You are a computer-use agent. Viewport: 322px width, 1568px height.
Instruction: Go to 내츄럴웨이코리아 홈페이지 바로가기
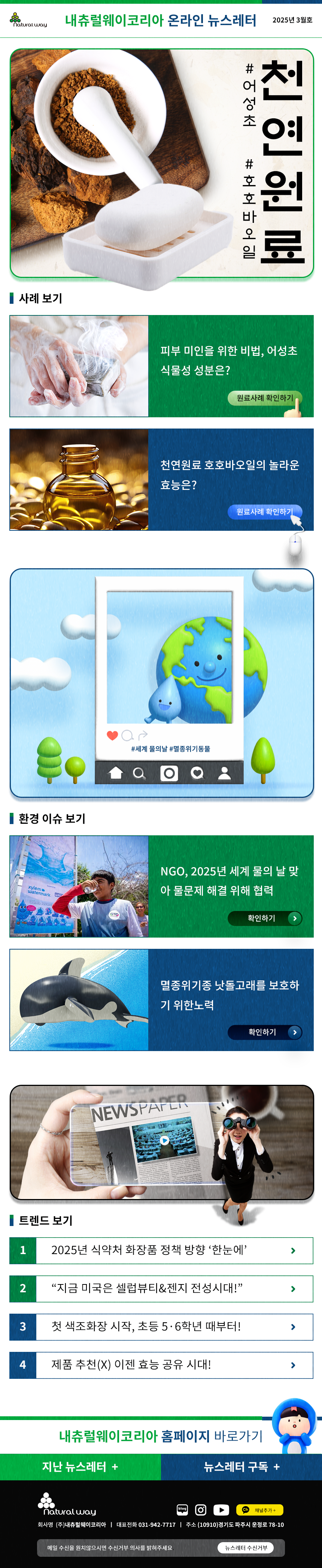(161, 1436)
